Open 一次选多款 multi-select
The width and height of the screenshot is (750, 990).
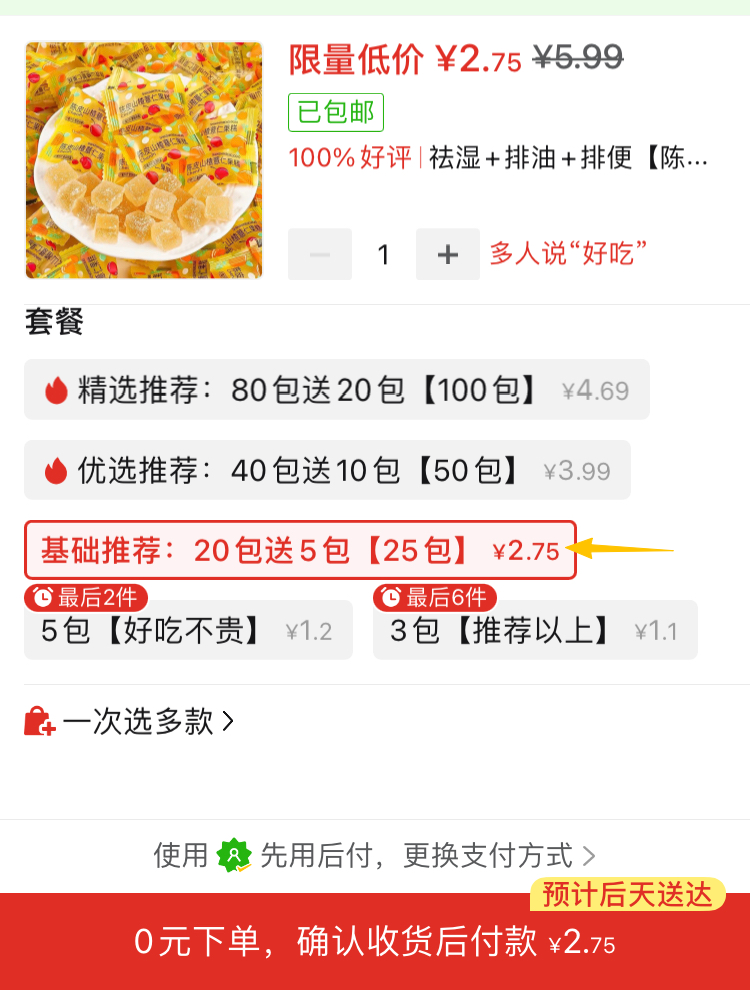tap(130, 721)
